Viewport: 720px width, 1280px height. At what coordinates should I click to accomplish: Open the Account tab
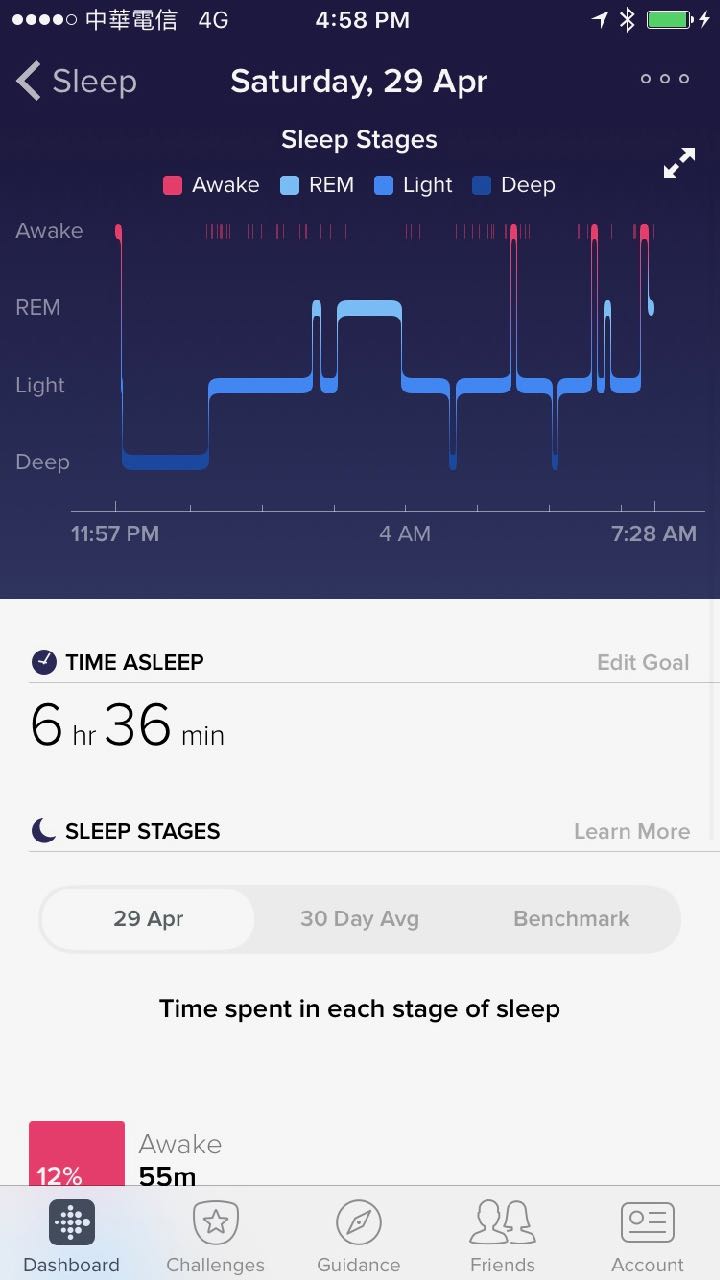pos(647,1236)
